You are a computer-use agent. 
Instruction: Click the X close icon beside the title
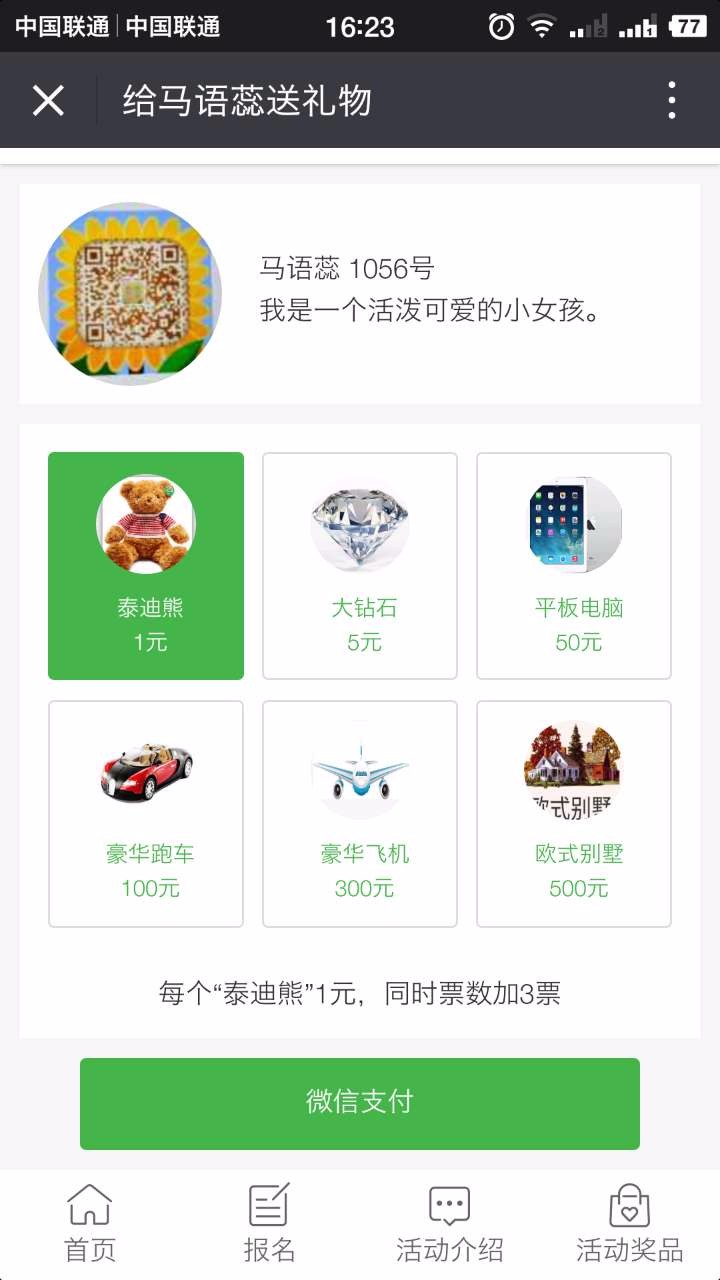coord(47,99)
